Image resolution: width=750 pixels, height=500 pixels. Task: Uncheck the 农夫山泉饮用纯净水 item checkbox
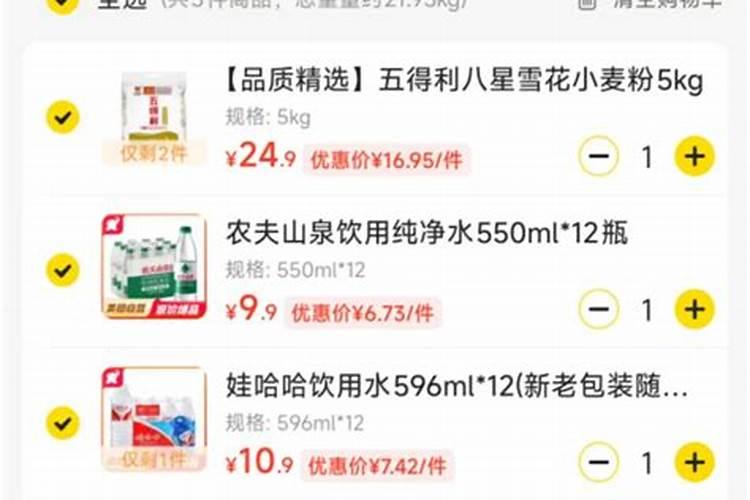tap(62, 269)
